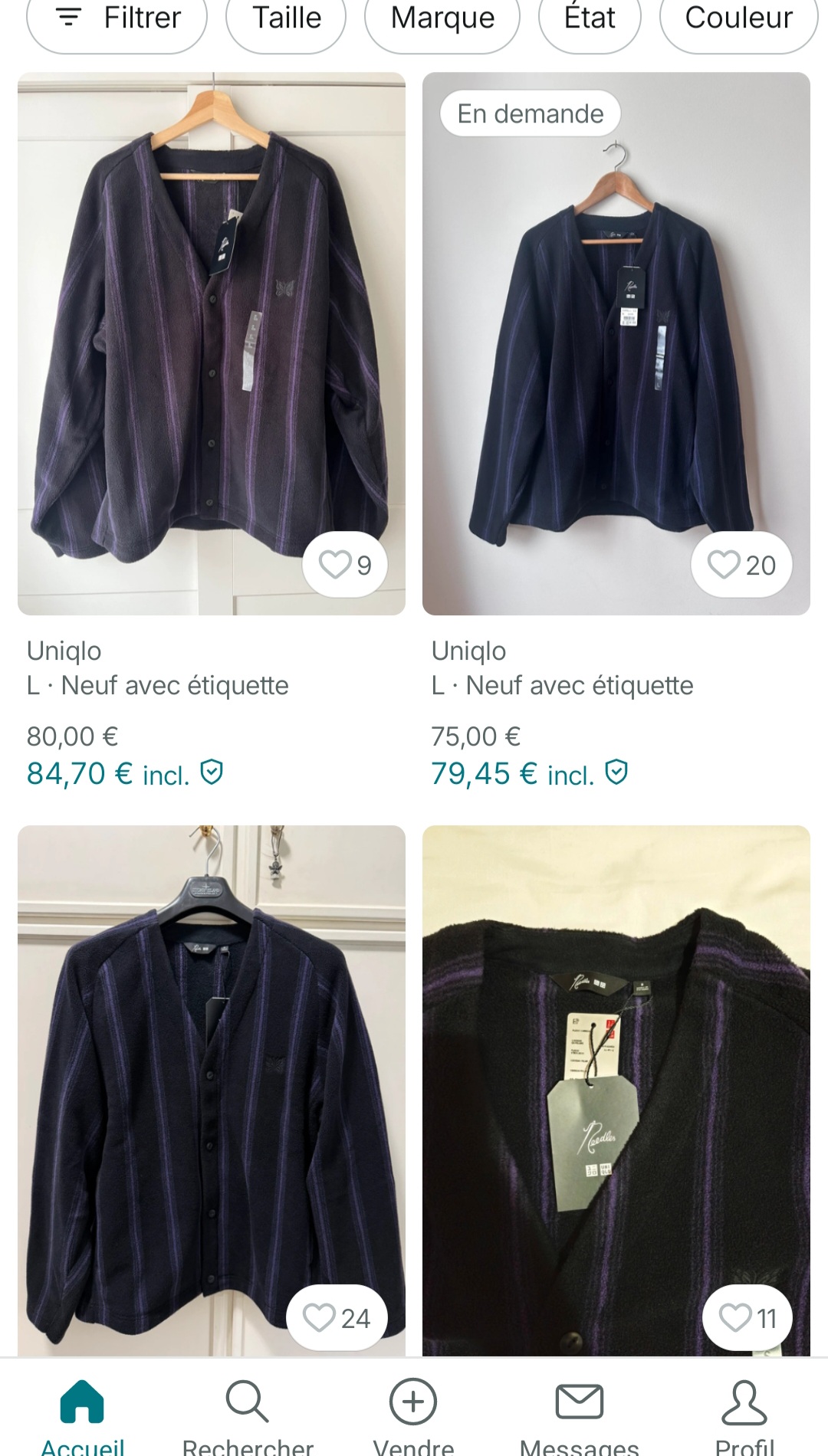This screenshot has height=1456, width=828.
Task: Favorite the cardigan with 11 likes
Action: [x=747, y=1318]
